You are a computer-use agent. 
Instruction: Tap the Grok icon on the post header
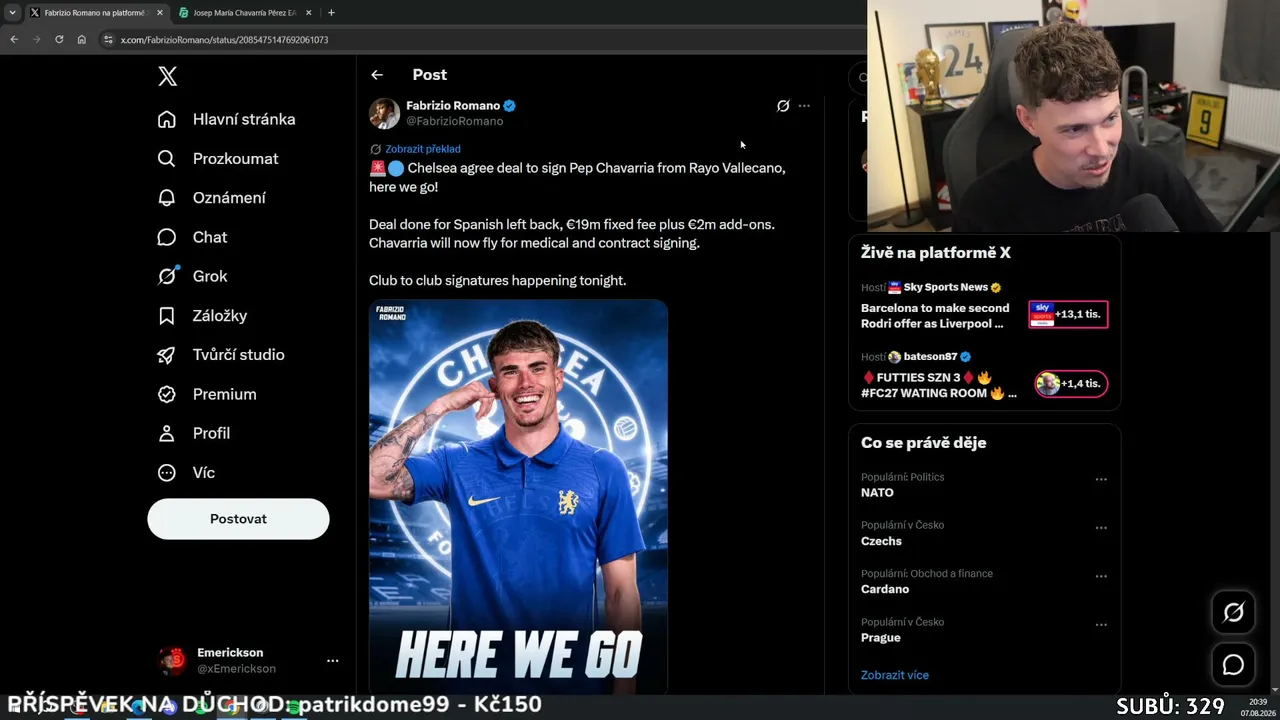click(x=783, y=106)
